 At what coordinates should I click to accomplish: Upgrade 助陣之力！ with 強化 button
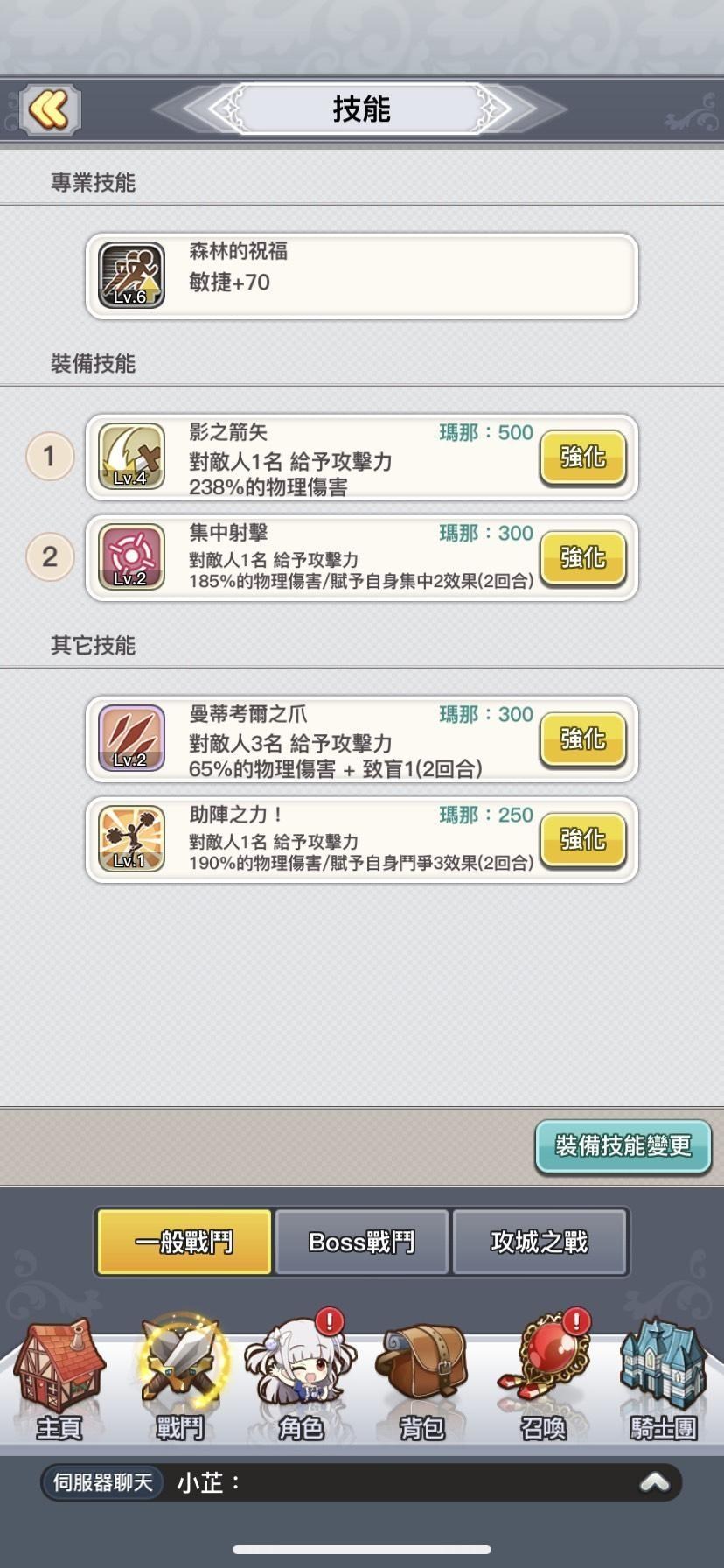pyautogui.click(x=582, y=839)
